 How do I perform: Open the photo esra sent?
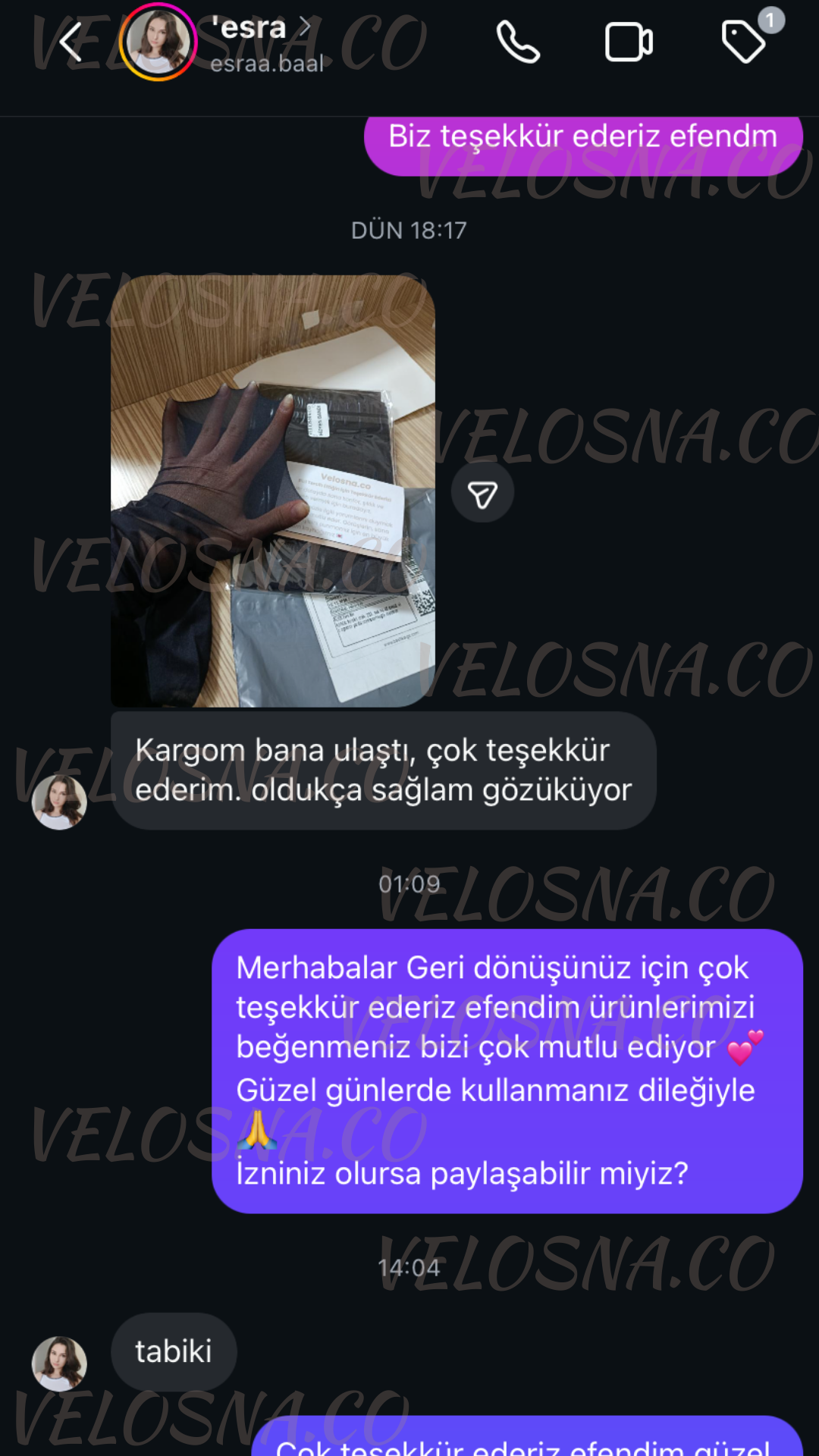tap(273, 491)
